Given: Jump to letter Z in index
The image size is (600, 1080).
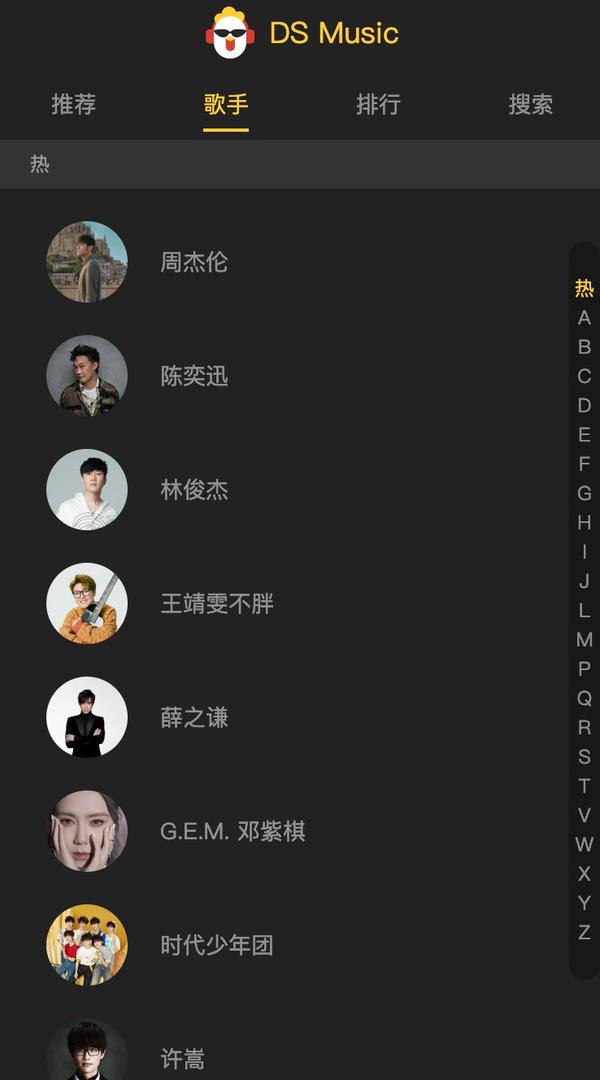Looking at the screenshot, I should point(584,932).
